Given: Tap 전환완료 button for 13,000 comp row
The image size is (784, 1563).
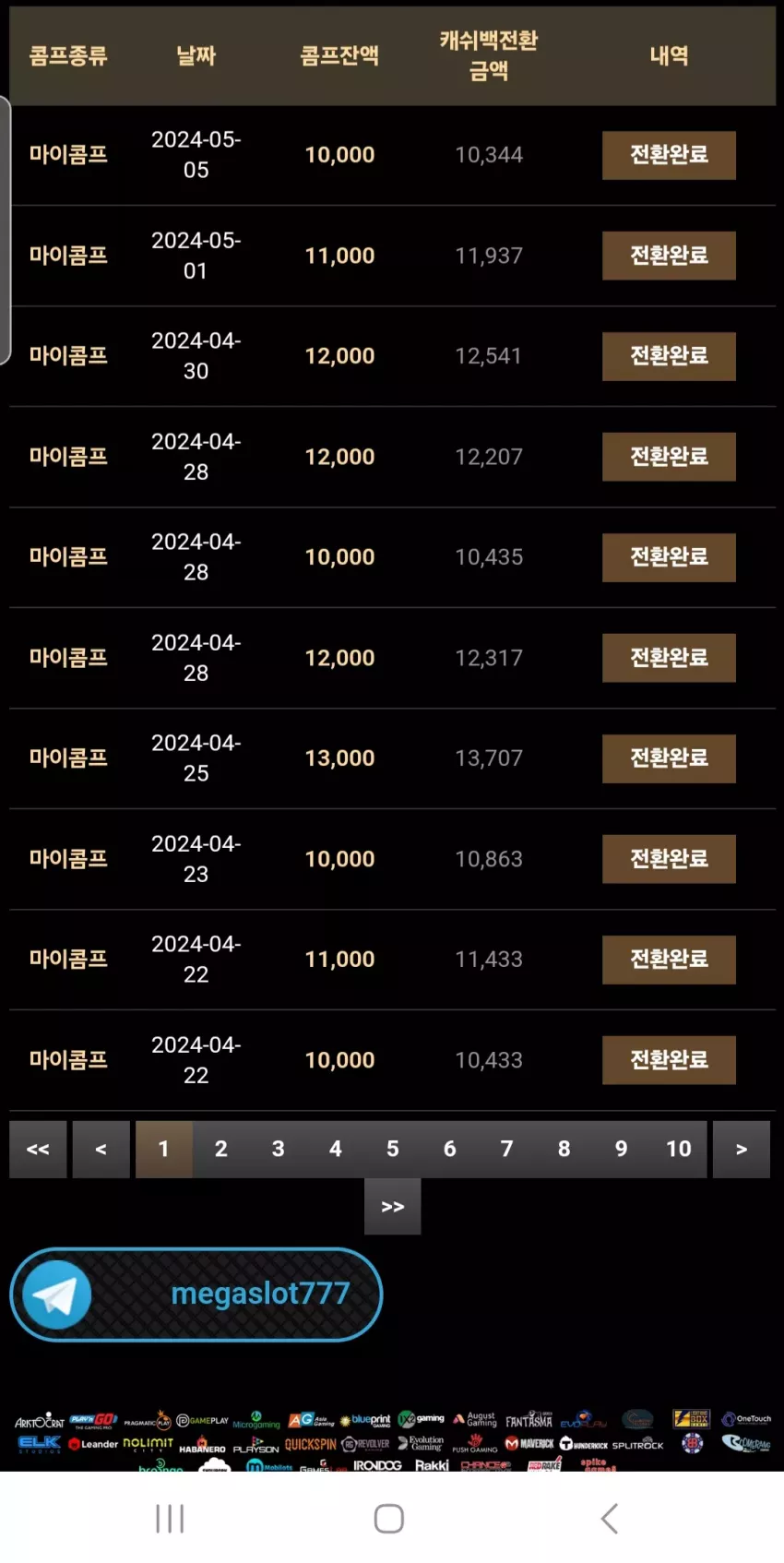Looking at the screenshot, I should tap(669, 758).
